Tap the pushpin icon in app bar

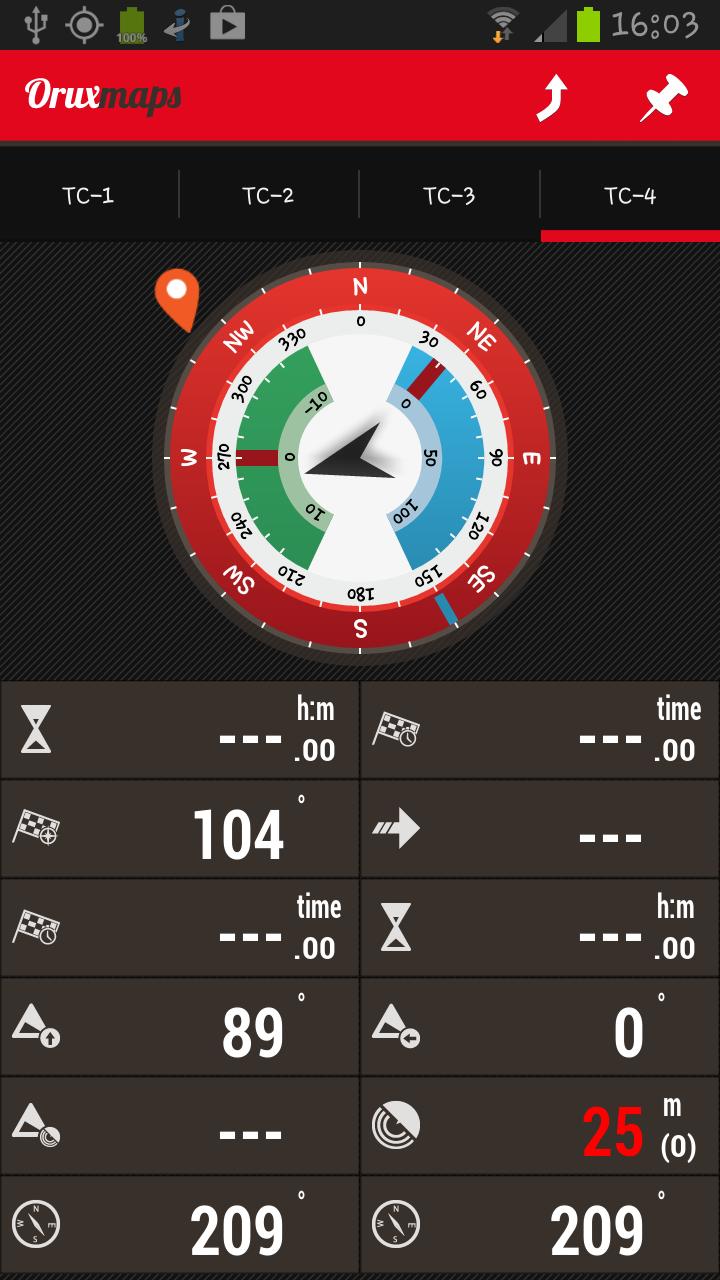click(664, 98)
